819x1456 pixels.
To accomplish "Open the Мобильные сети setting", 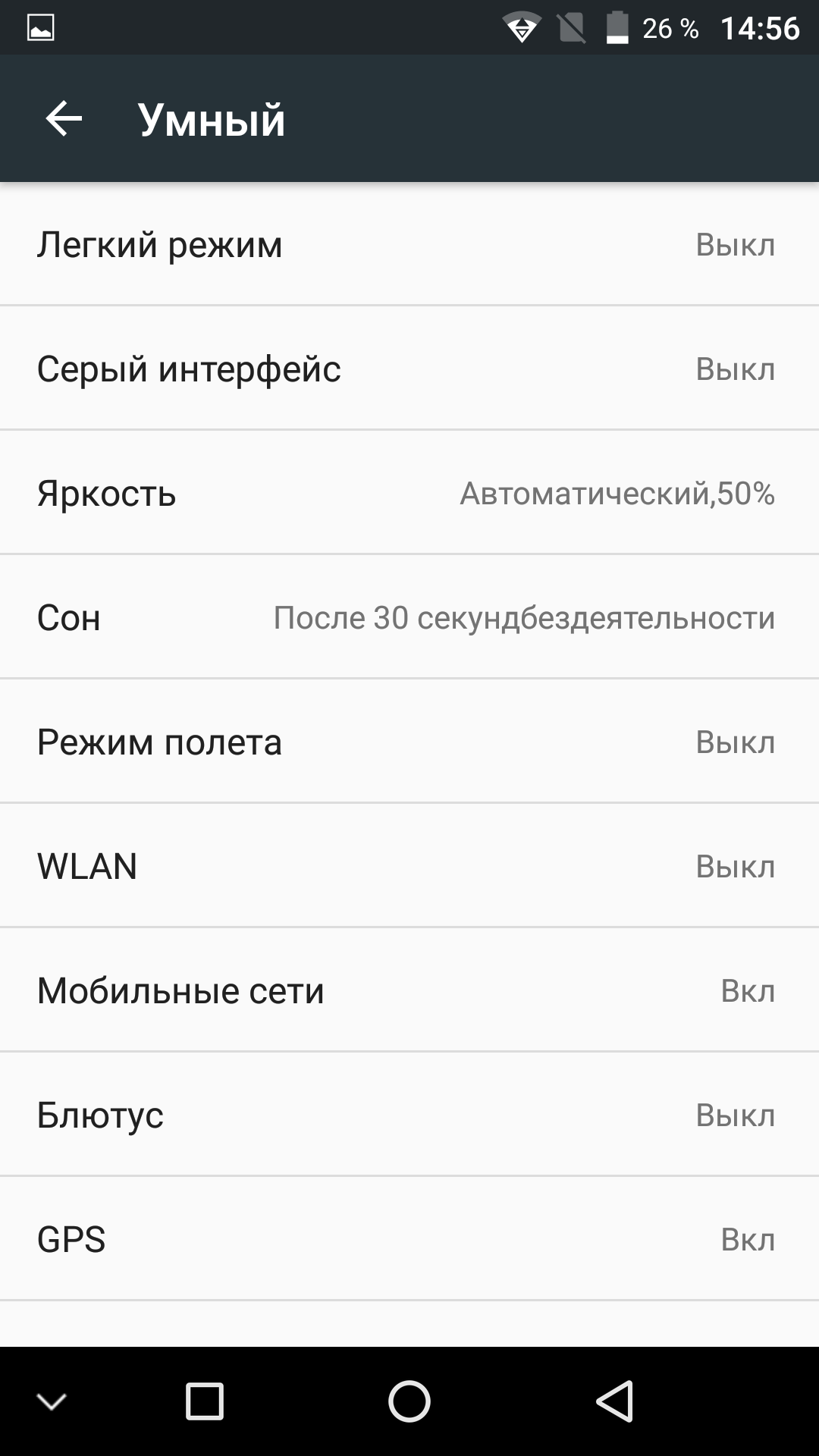I will 409,990.
